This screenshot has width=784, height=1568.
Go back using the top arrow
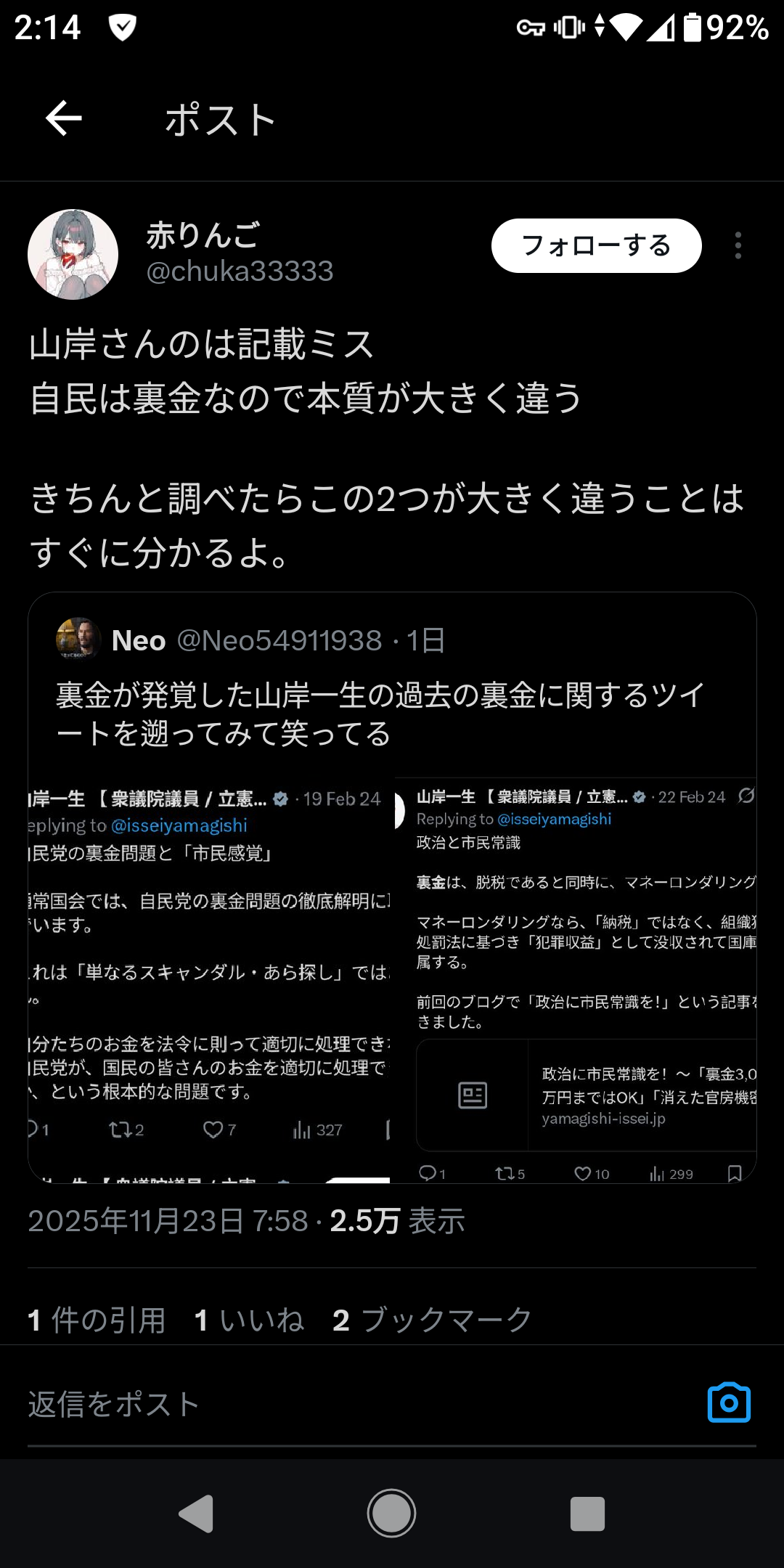pyautogui.click(x=64, y=118)
